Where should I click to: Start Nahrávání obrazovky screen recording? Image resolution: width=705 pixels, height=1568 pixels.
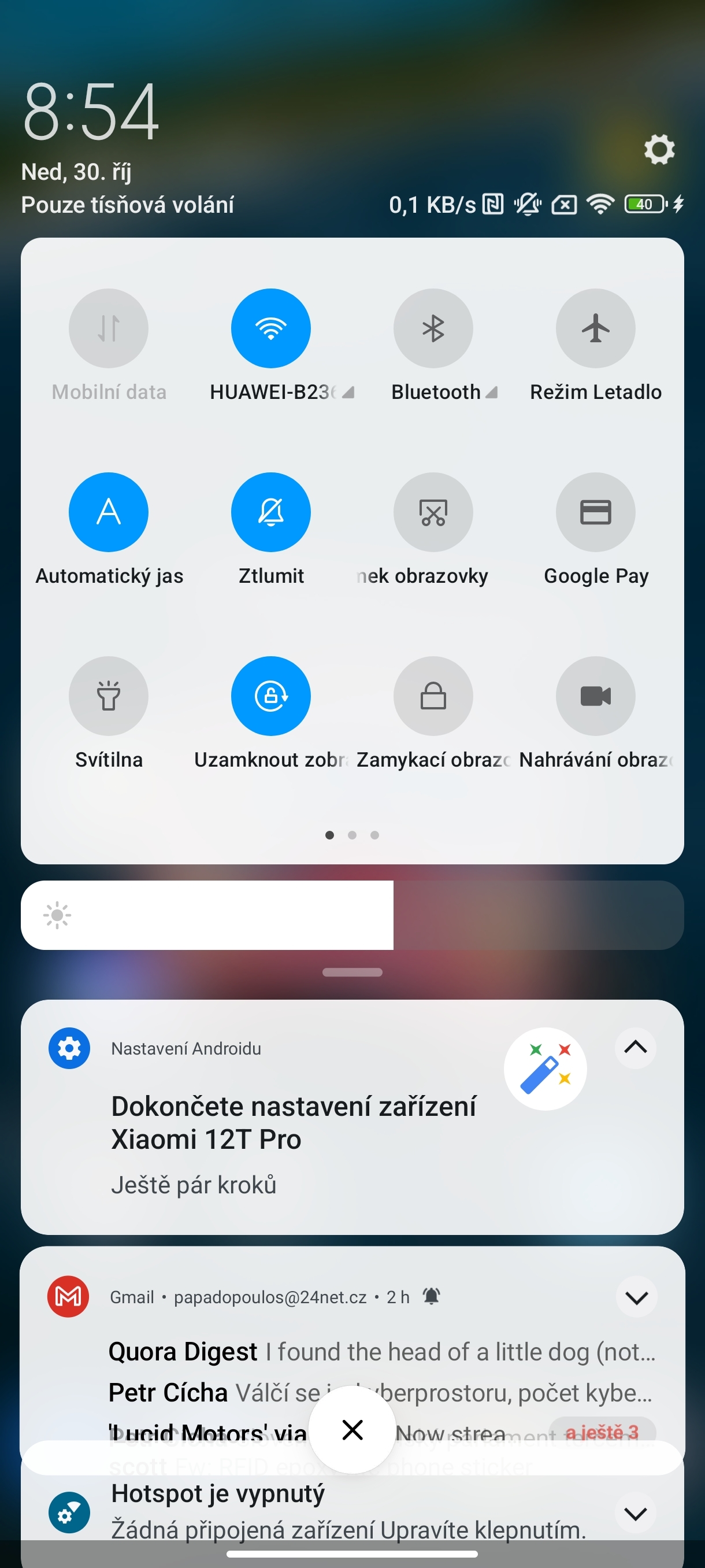pos(596,696)
